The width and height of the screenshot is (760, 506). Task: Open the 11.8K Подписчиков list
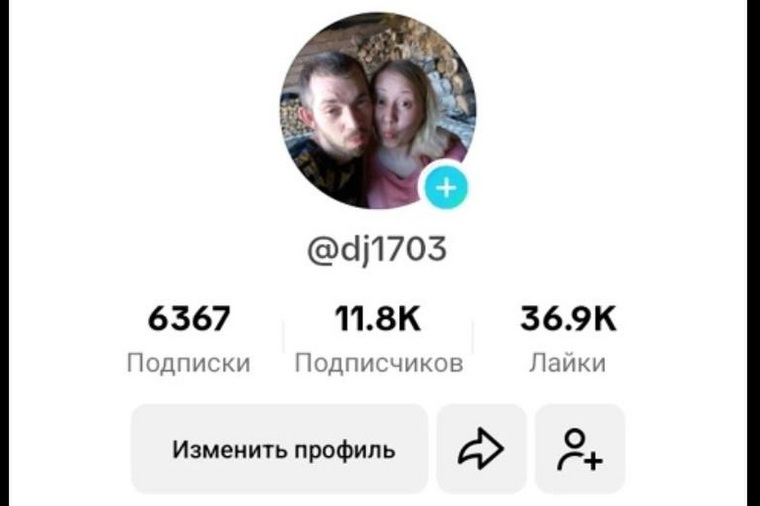coord(379,339)
